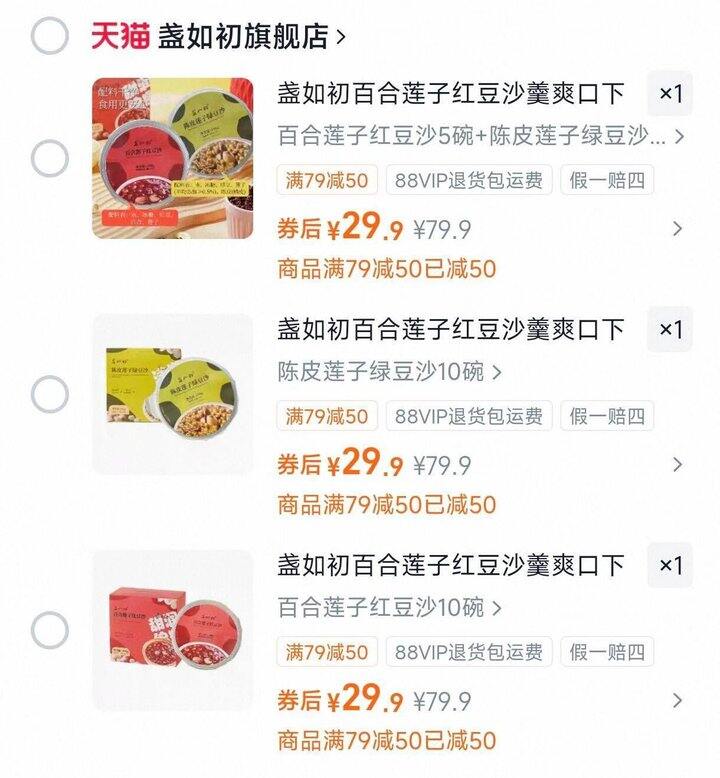Switch the 百合莲子红豆沙10碗 specification

click(x=390, y=607)
